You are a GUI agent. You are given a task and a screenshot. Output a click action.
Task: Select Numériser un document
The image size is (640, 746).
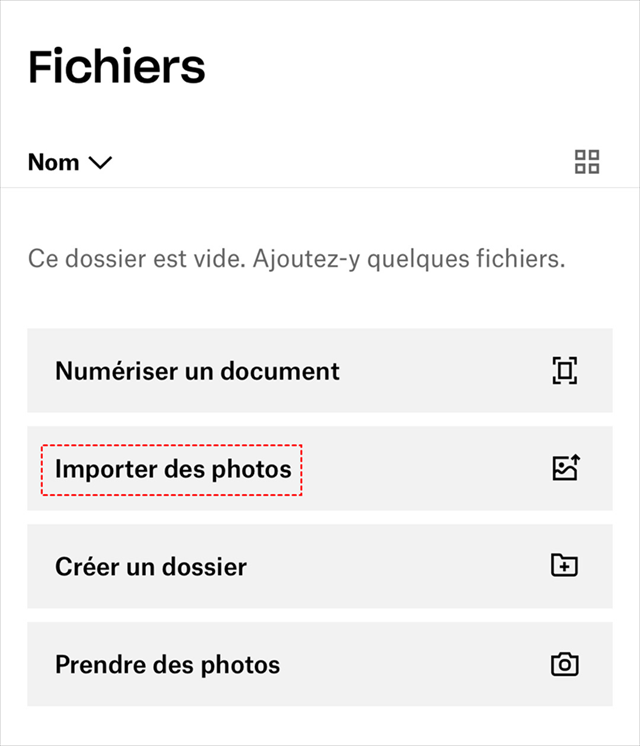pyautogui.click(x=319, y=371)
